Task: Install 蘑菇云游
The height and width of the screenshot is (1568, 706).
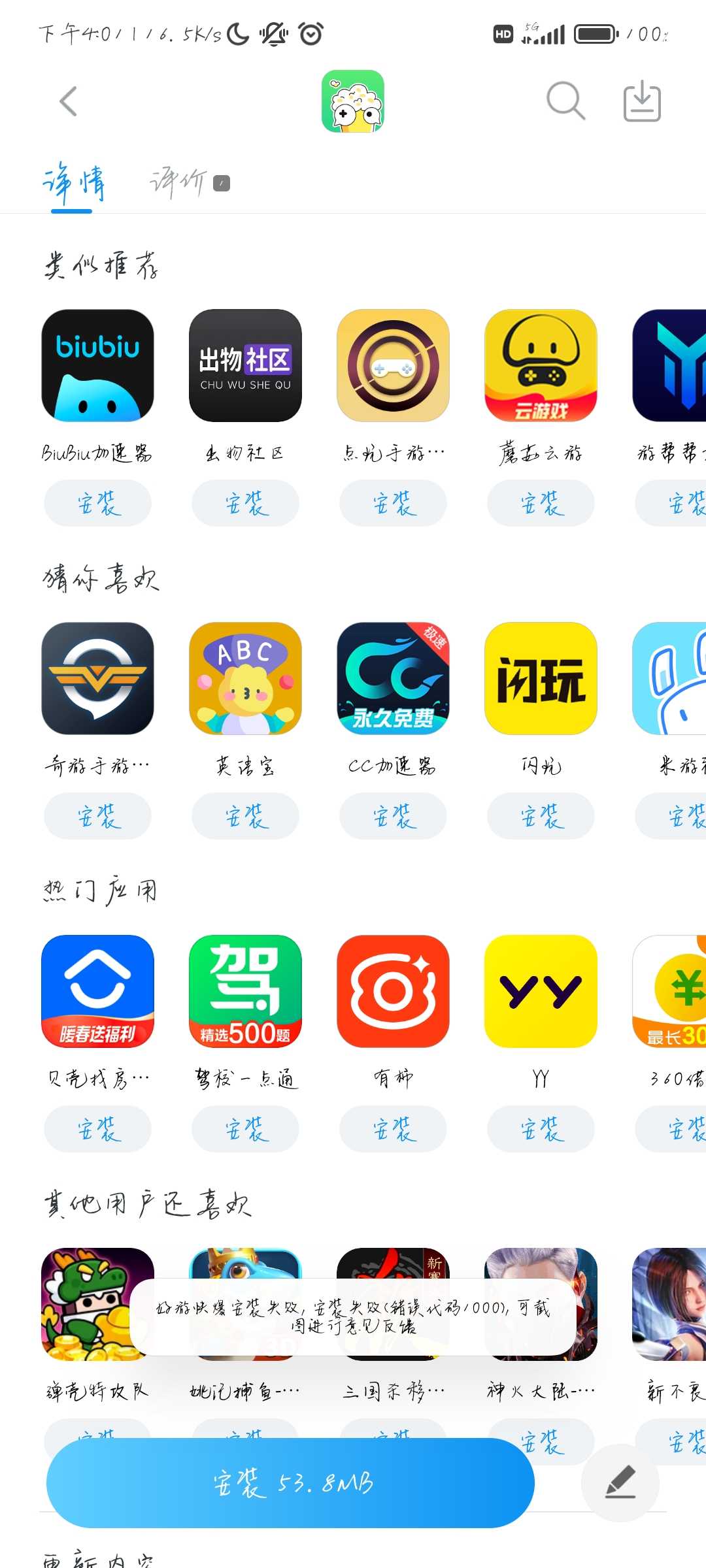Action: click(x=541, y=503)
